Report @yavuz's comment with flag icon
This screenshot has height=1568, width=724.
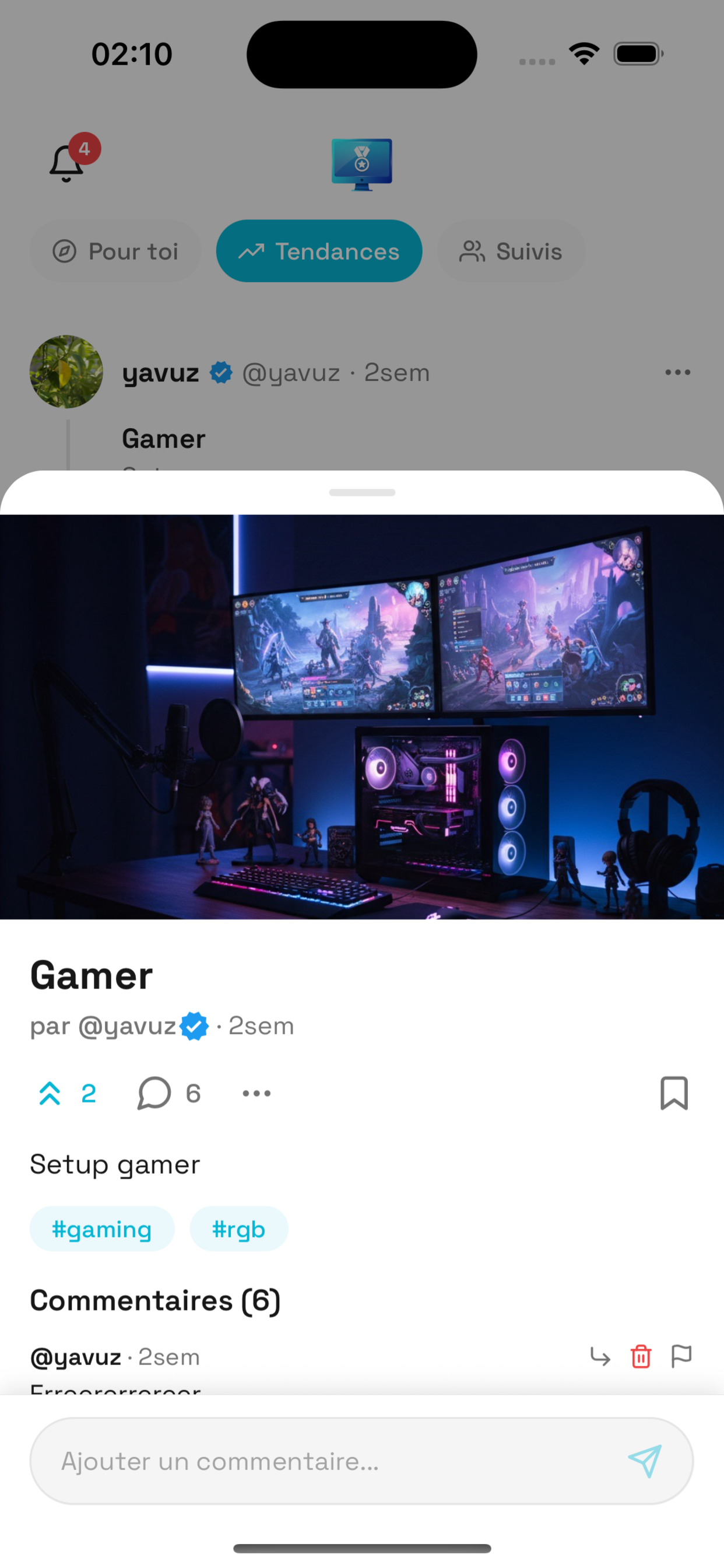coord(681,1357)
